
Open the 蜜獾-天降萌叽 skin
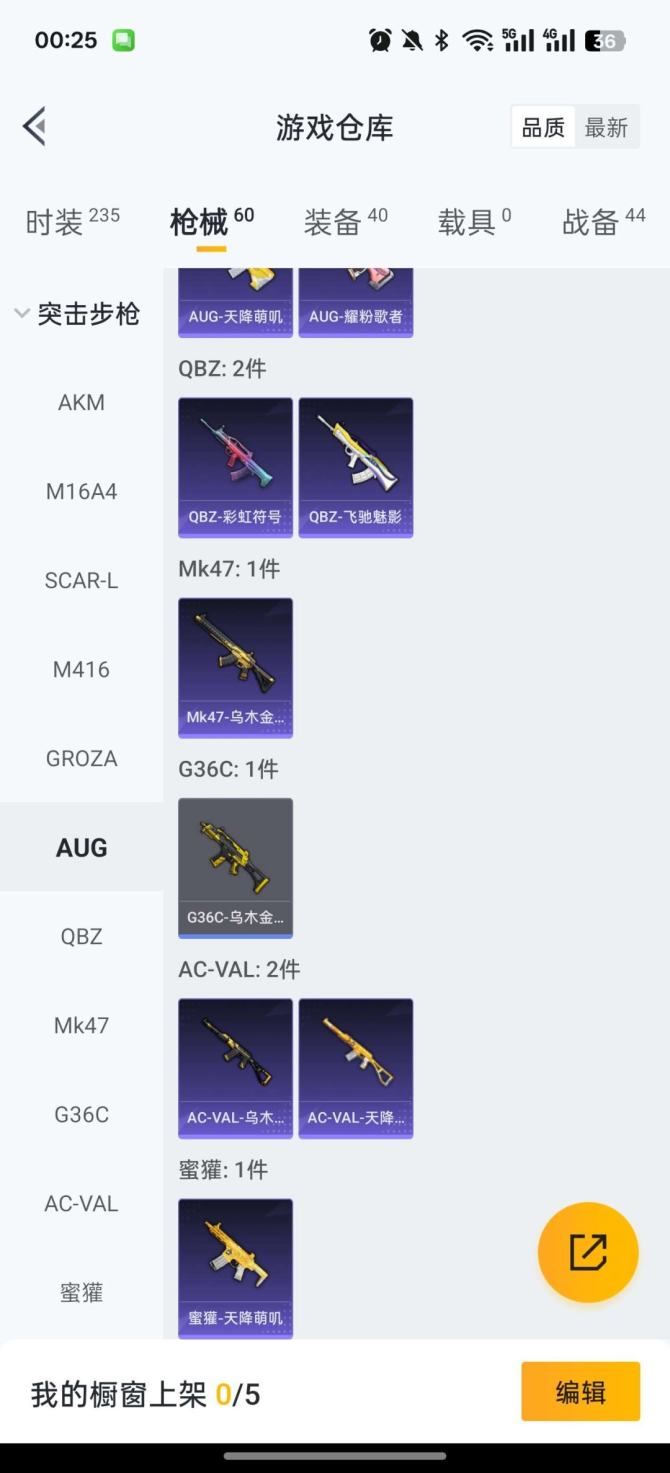[235, 1267]
